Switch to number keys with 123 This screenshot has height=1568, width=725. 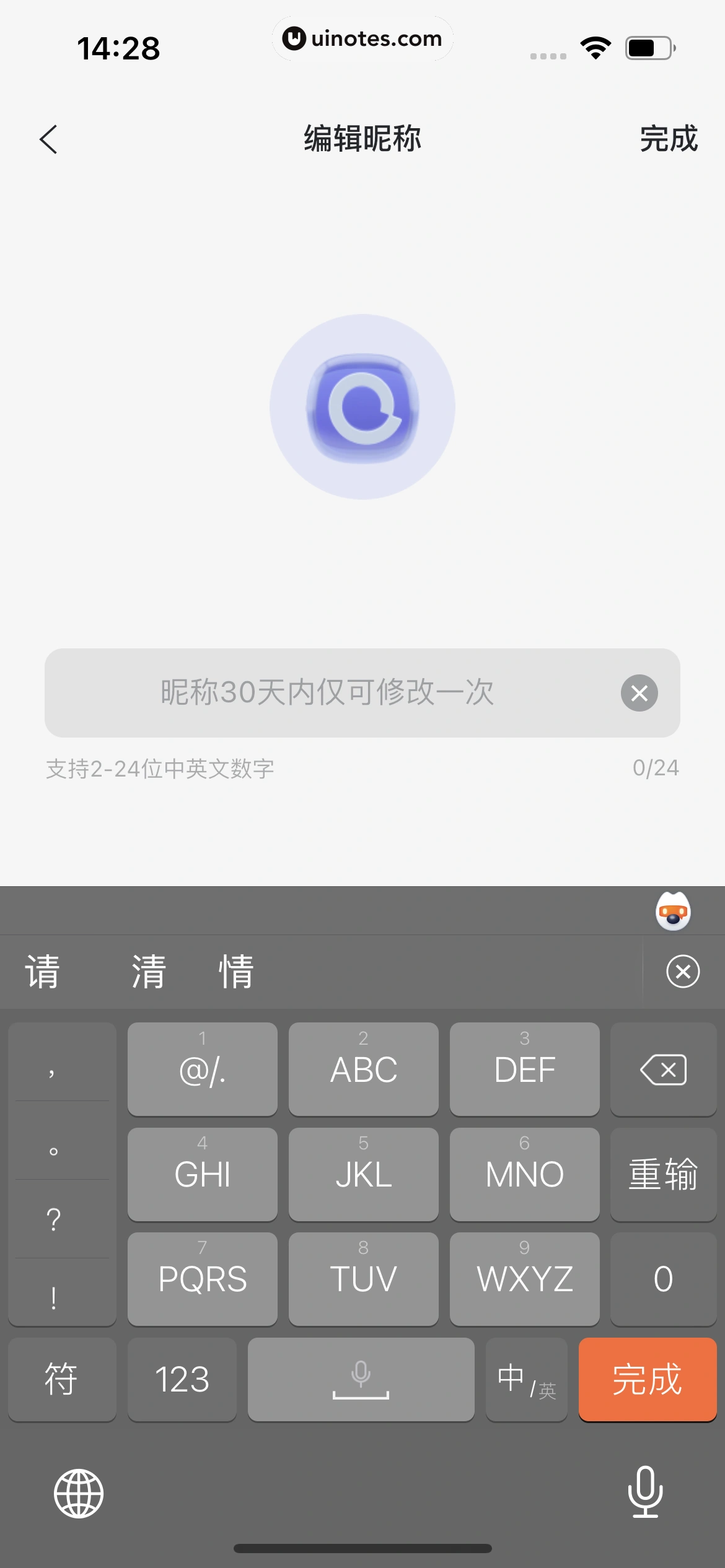[182, 1379]
